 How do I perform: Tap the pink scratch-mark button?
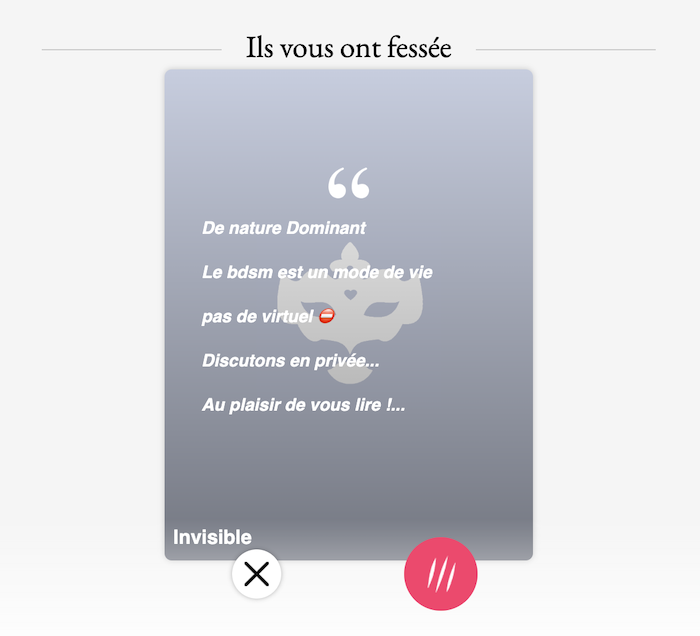pyautogui.click(x=441, y=574)
